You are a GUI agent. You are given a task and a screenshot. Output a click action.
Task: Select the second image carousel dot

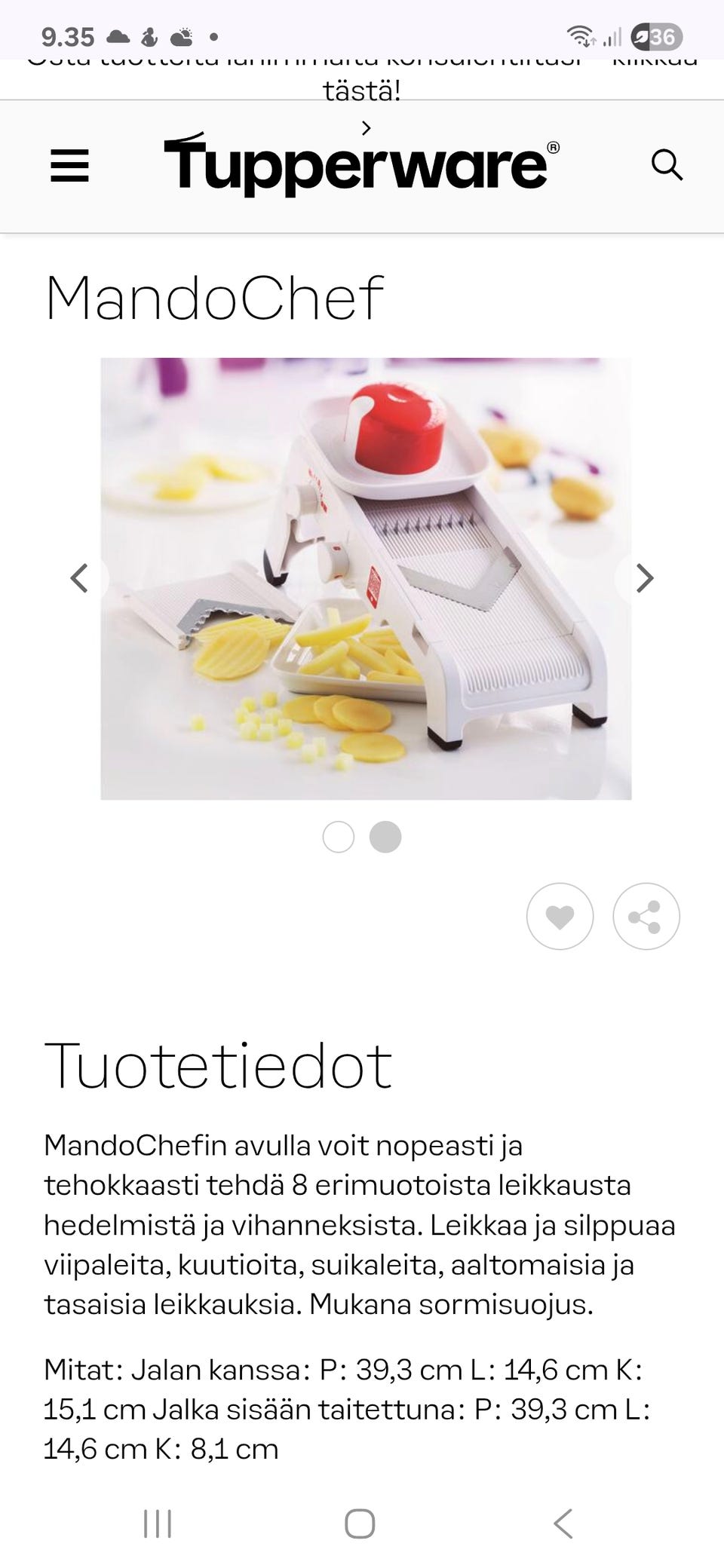pyautogui.click(x=385, y=837)
